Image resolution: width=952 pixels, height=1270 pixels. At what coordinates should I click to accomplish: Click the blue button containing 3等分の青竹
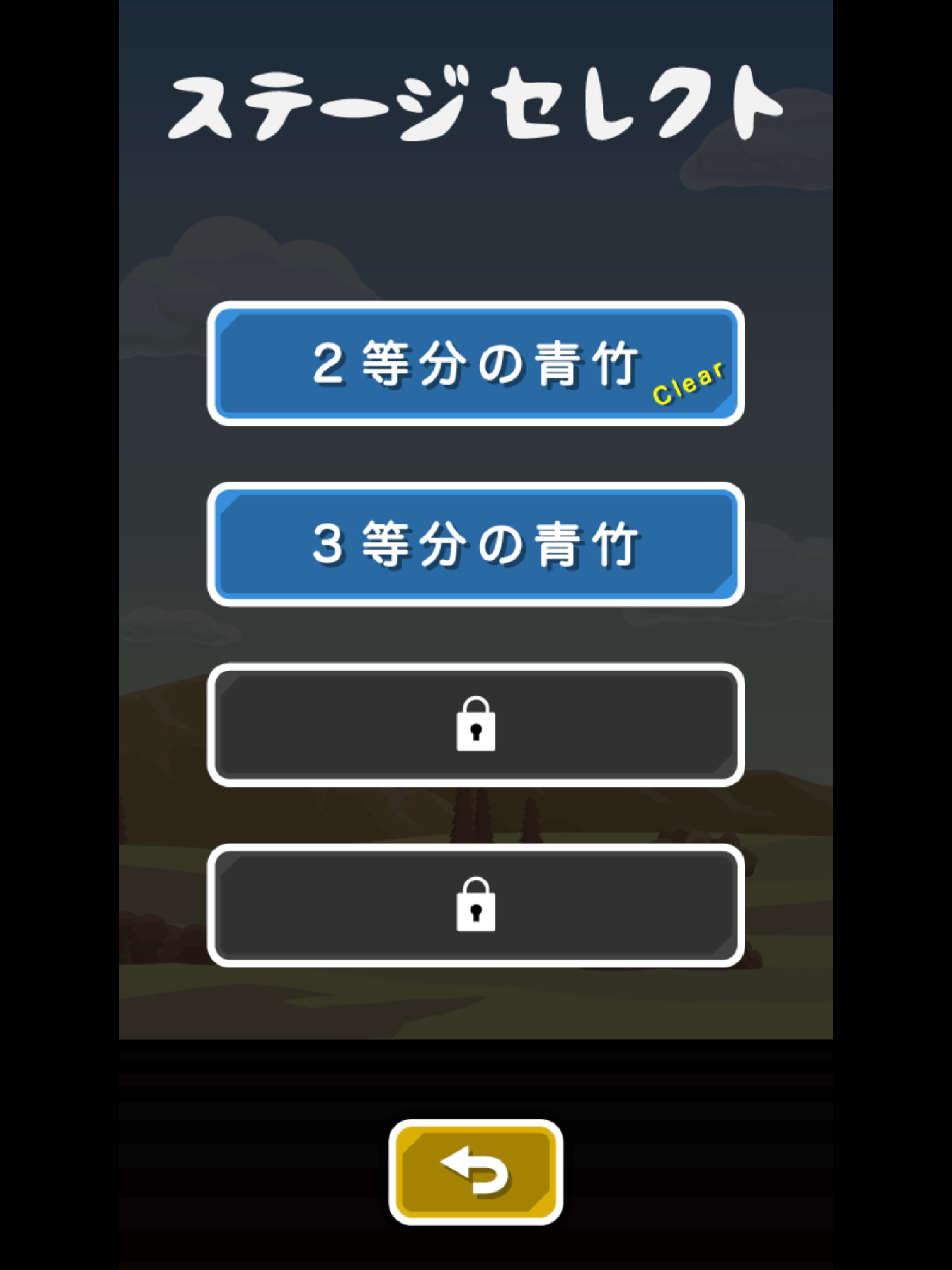[x=476, y=545]
